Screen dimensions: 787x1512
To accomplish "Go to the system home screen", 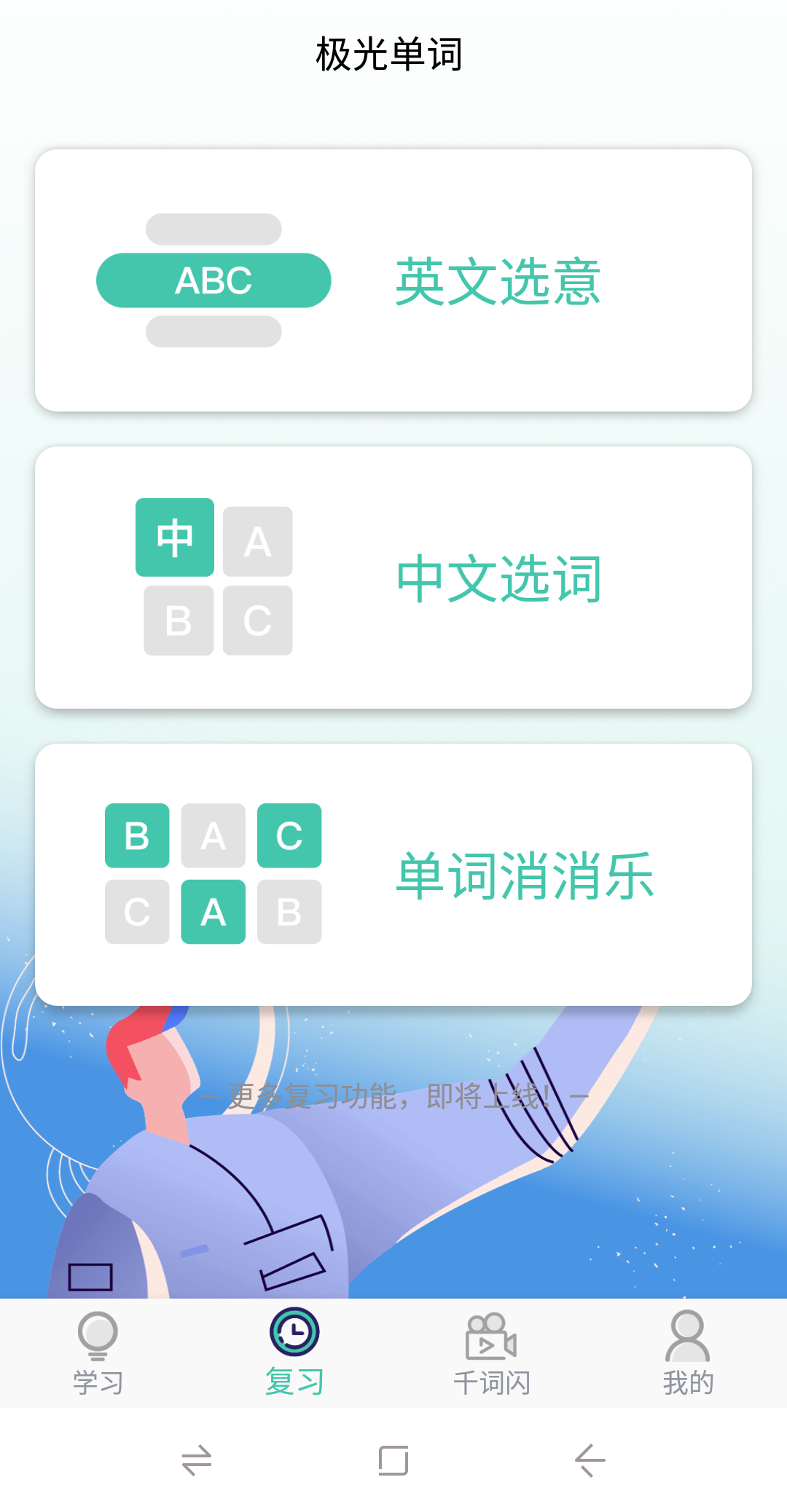I will (x=393, y=1460).
